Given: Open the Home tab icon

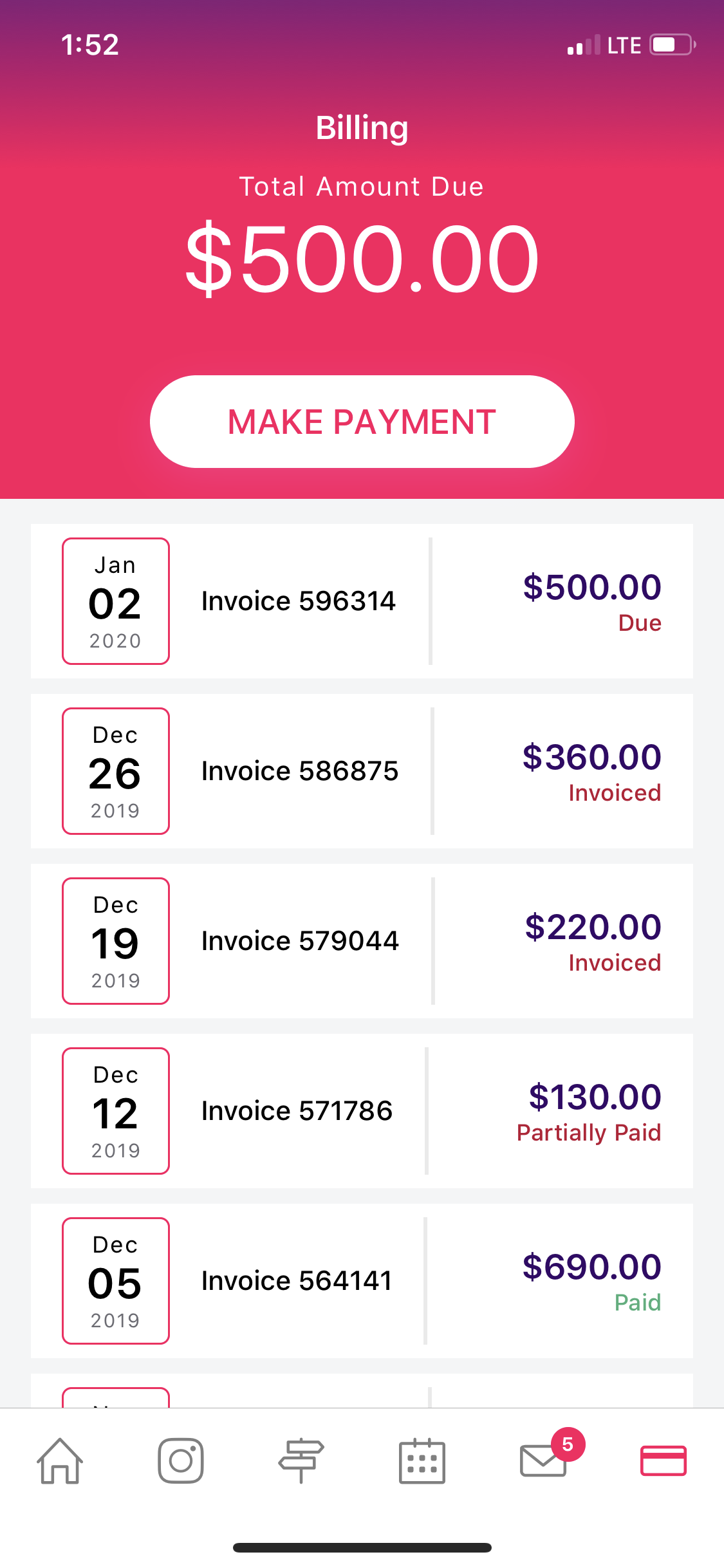Looking at the screenshot, I should (60, 1461).
